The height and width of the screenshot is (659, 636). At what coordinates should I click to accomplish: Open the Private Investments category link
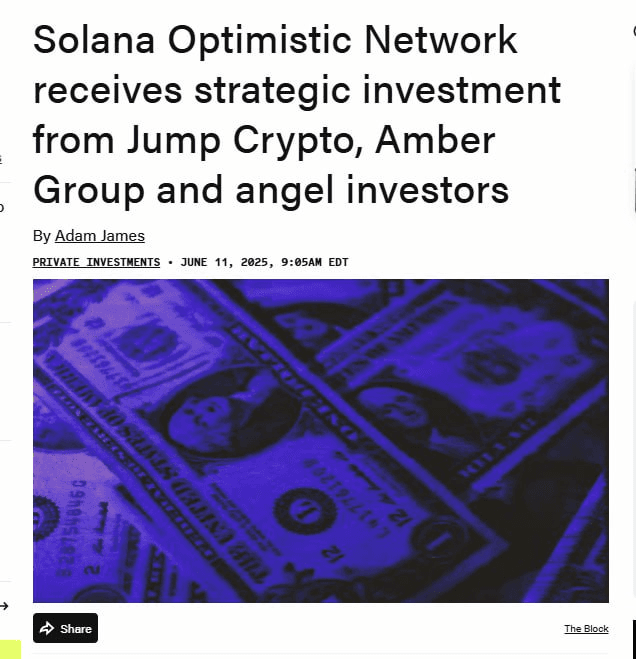tap(96, 262)
